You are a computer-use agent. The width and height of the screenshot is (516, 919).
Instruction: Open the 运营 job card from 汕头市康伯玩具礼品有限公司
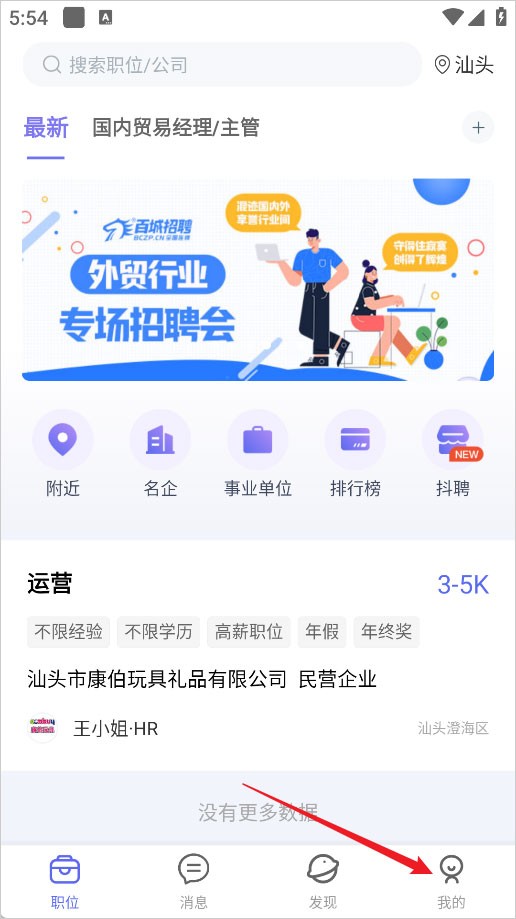coord(258,655)
